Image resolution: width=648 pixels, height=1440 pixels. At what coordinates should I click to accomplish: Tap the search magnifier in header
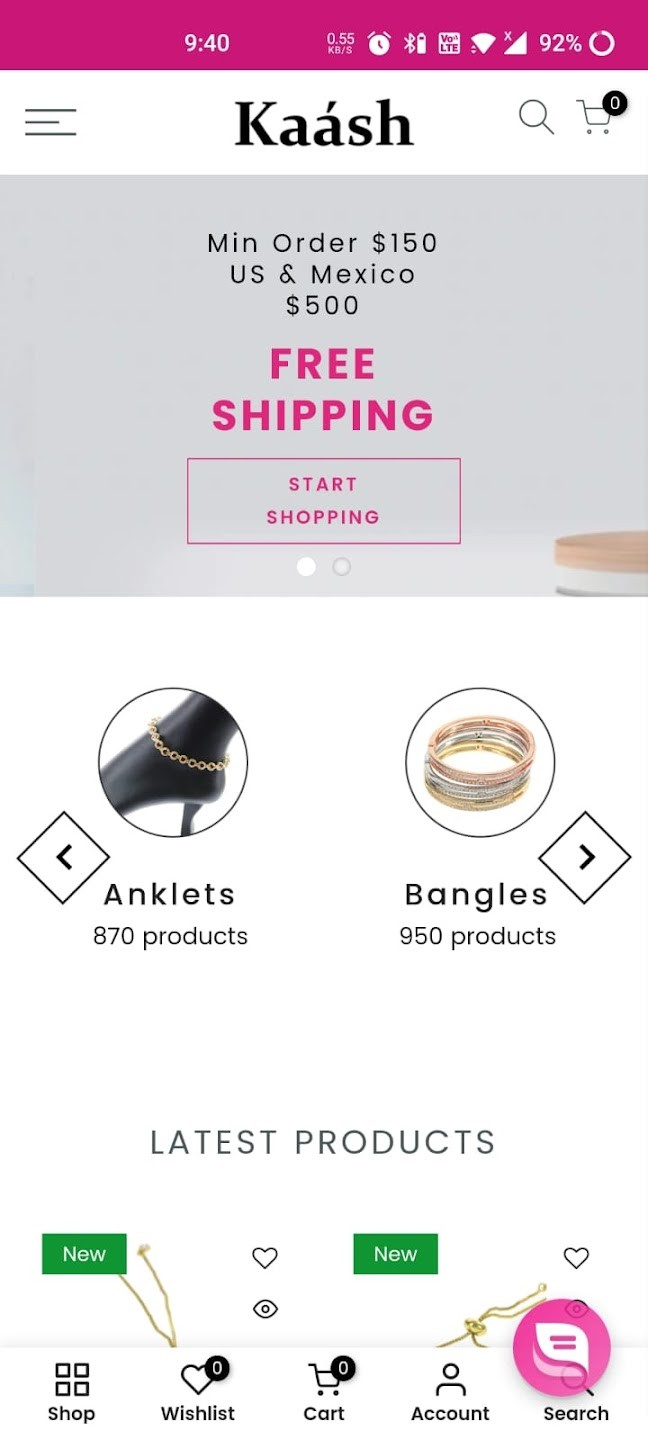tap(536, 118)
